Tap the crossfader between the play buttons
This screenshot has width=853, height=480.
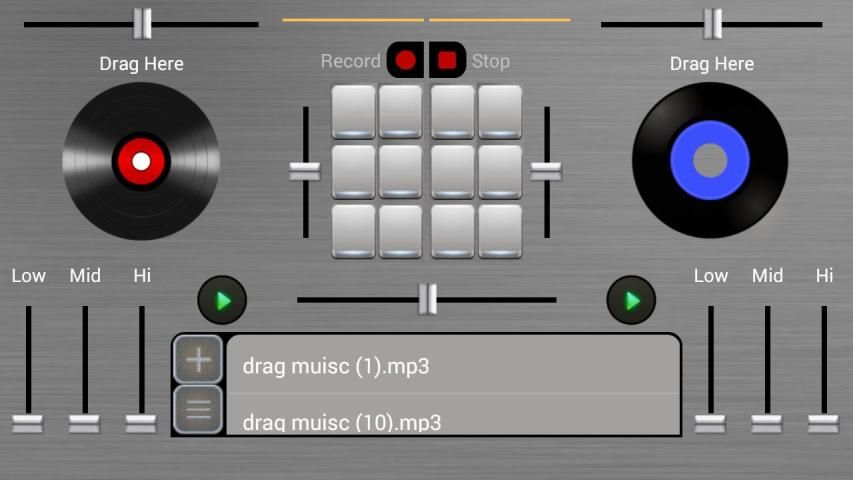(427, 299)
